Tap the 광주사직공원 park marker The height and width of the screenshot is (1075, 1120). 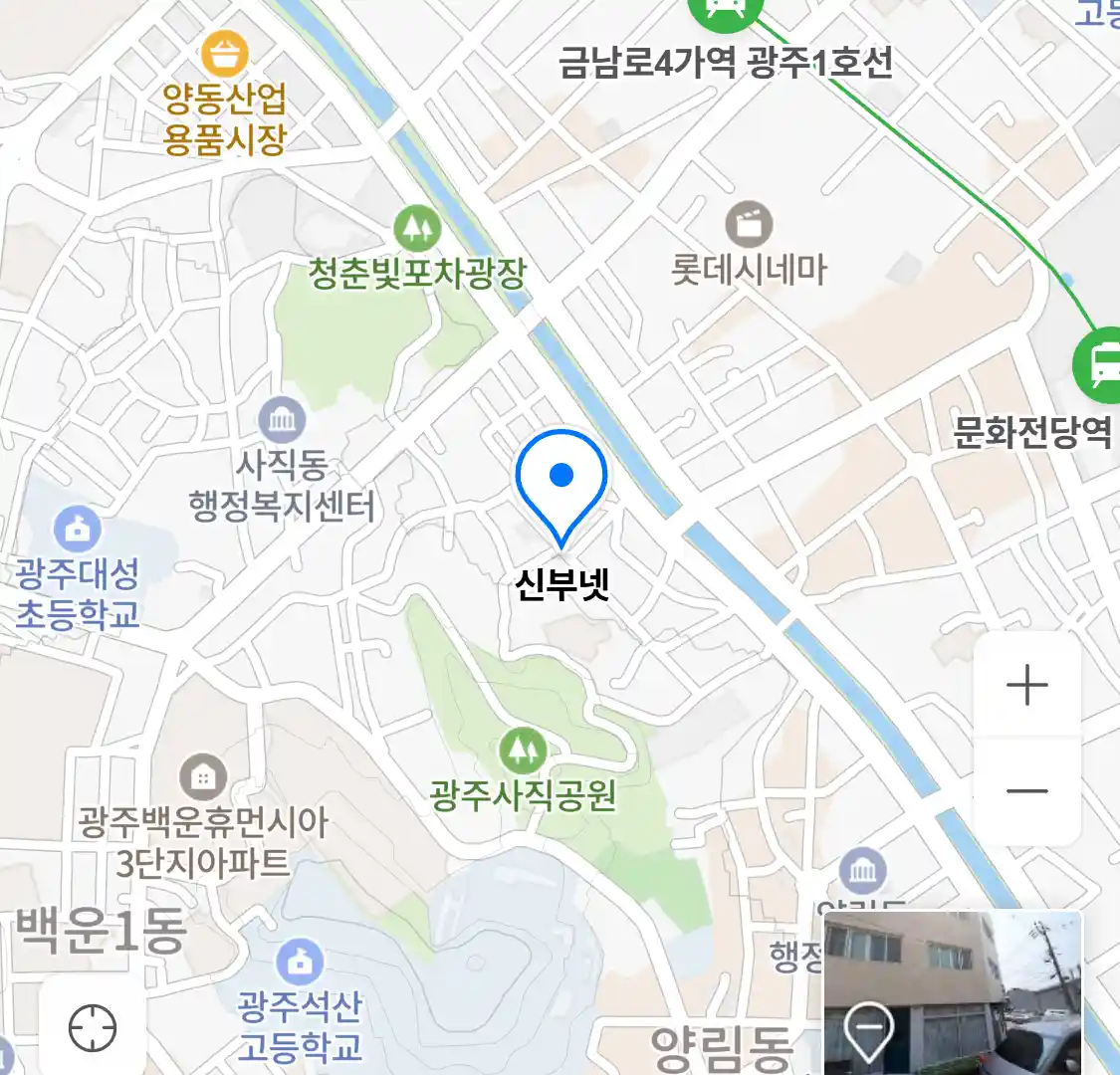tap(523, 750)
